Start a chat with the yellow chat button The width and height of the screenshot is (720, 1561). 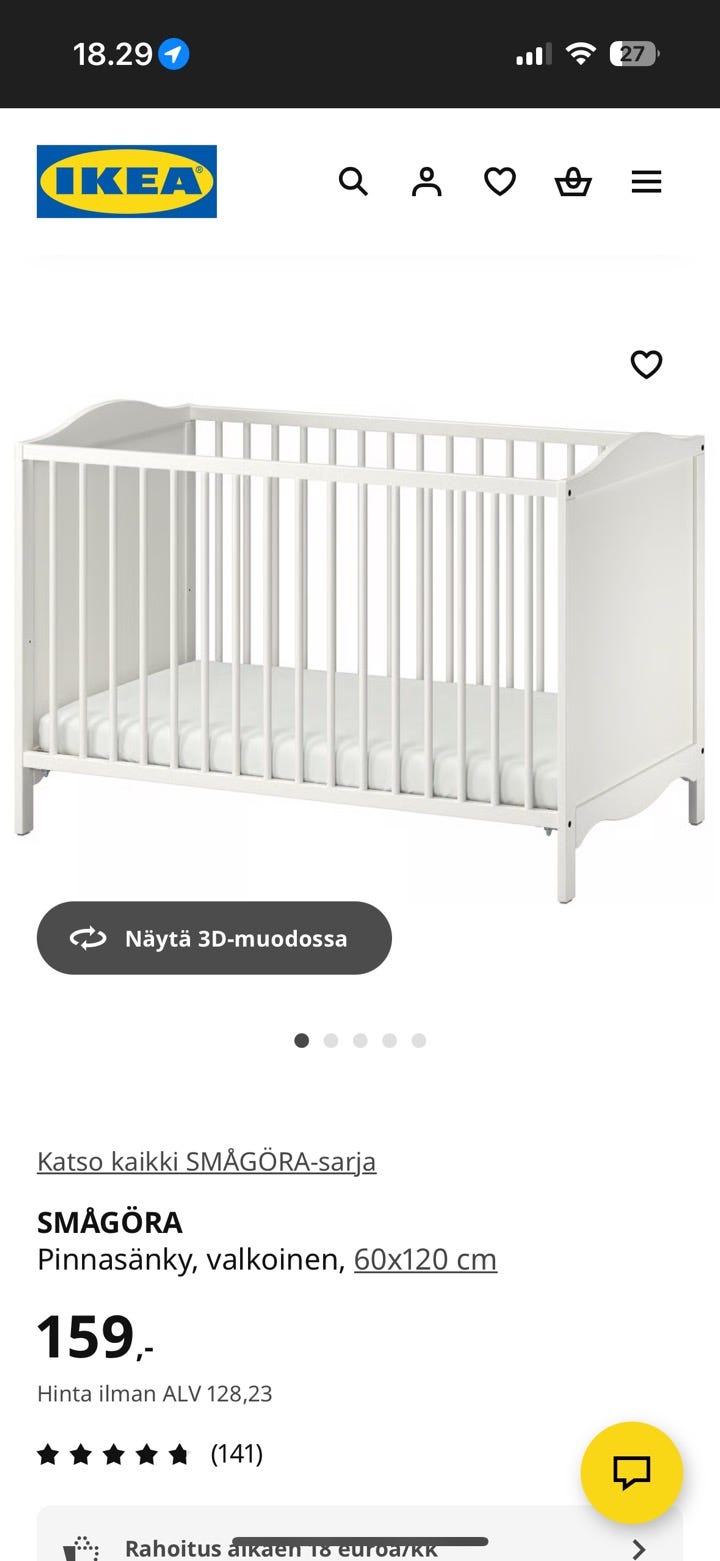[x=632, y=1472]
